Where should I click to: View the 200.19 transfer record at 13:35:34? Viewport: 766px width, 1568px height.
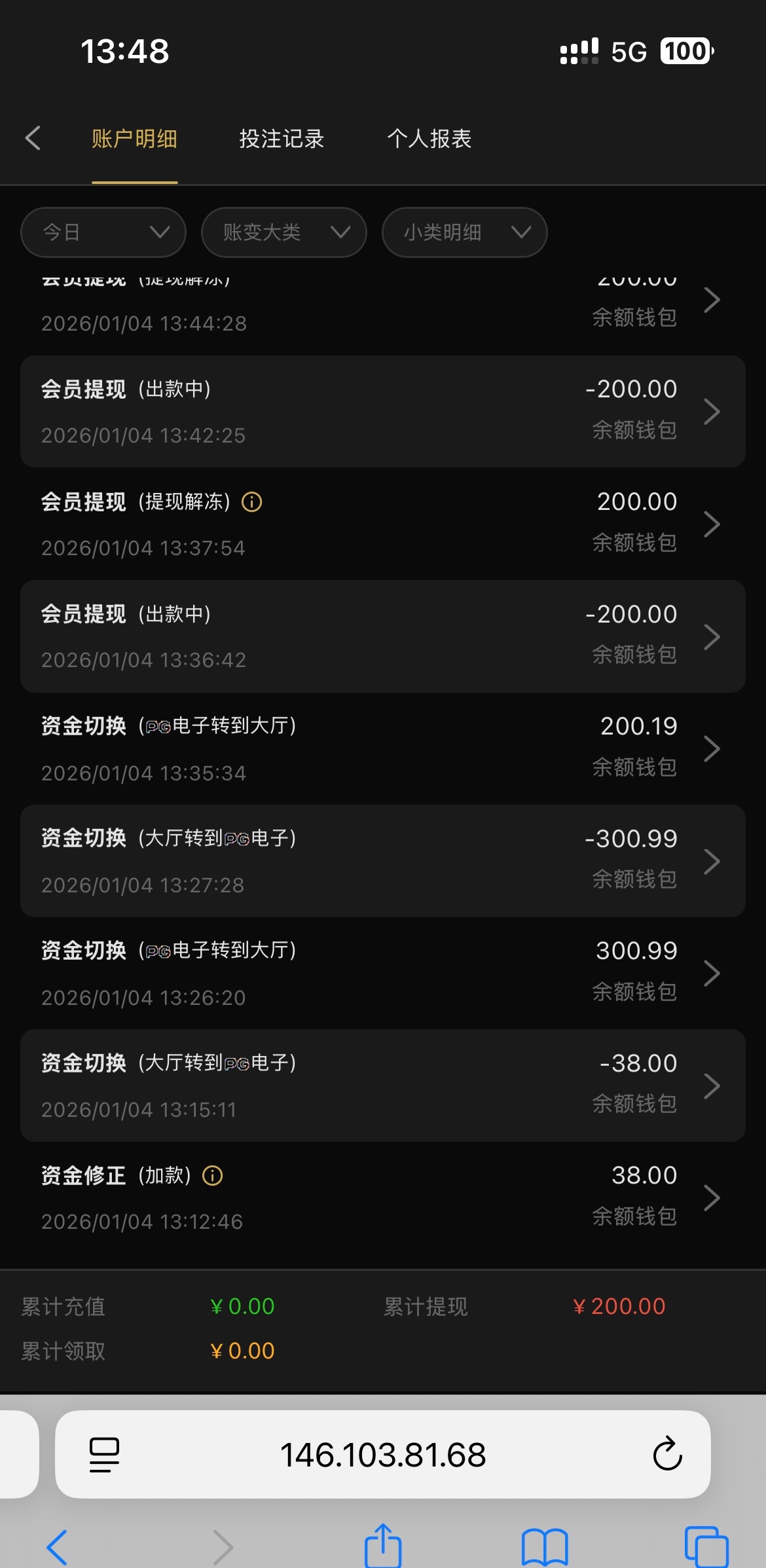pyautogui.click(x=382, y=748)
